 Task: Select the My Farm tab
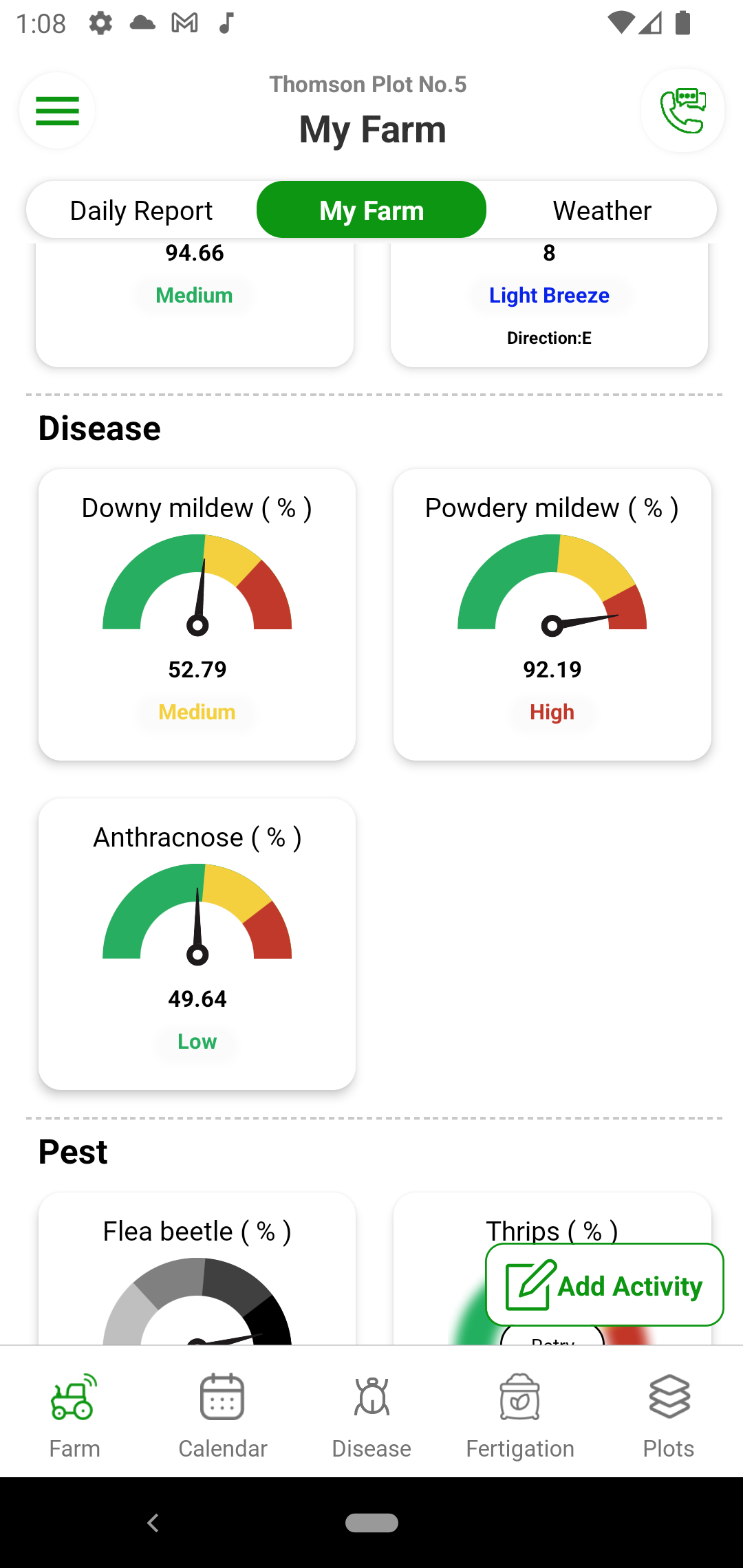click(x=371, y=210)
